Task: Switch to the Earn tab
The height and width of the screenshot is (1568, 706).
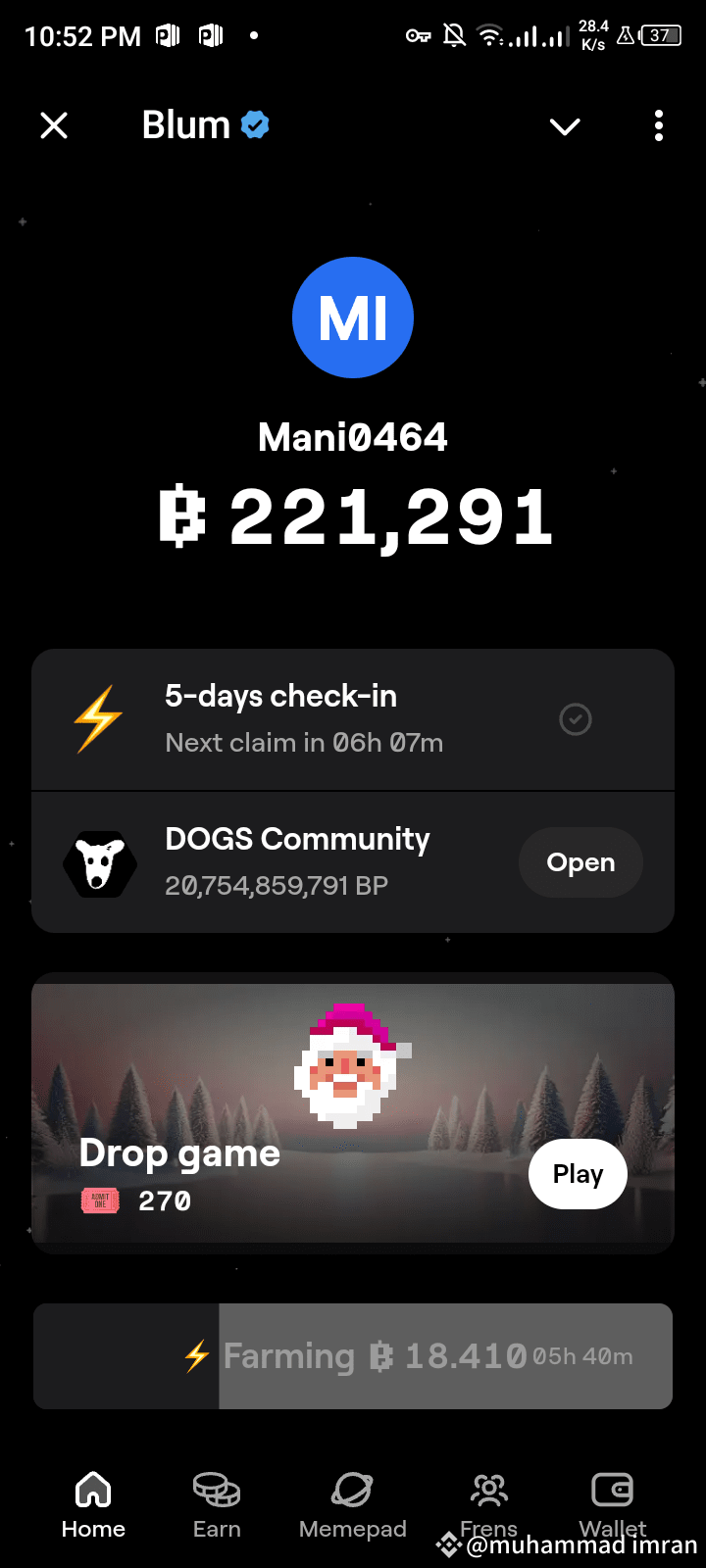Action: click(216, 1504)
